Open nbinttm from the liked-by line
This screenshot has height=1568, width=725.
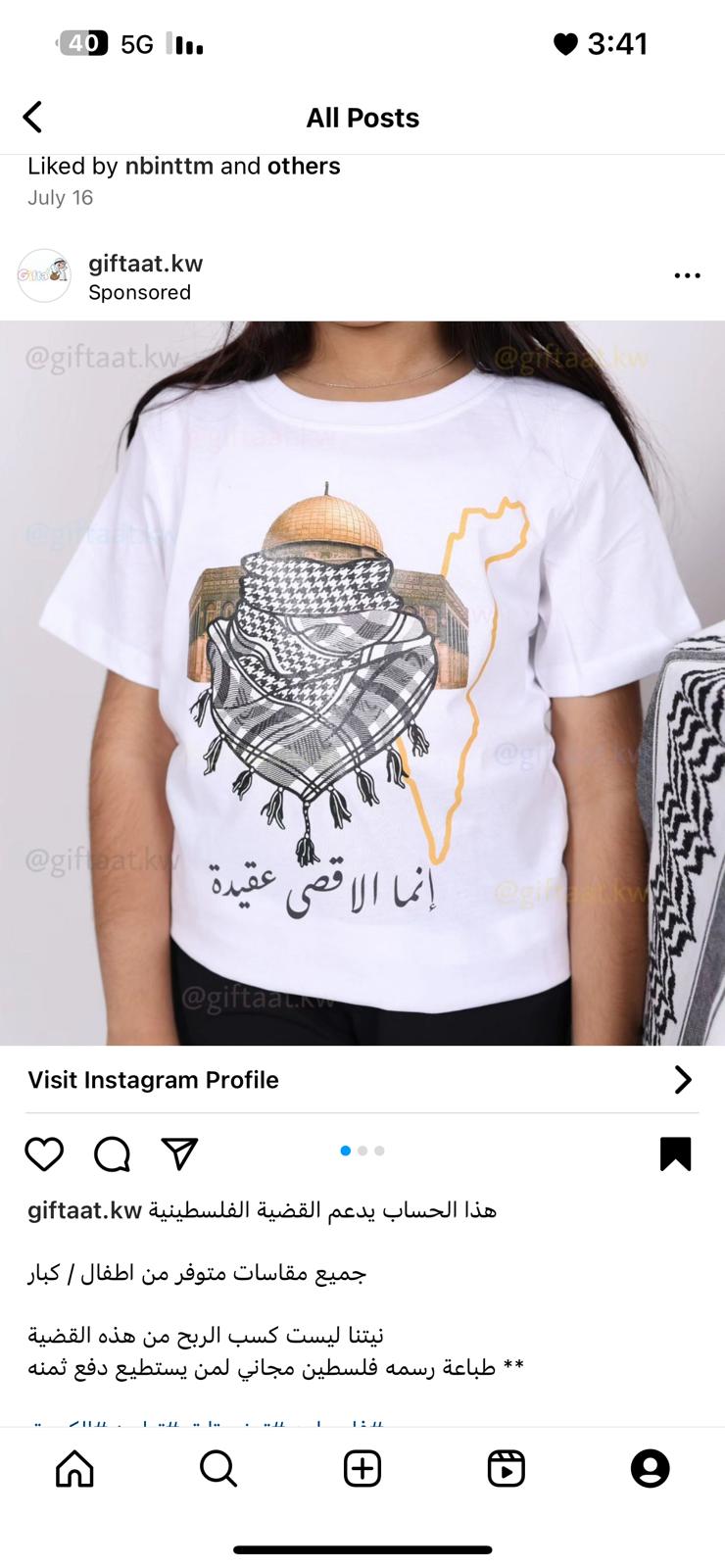coord(169,166)
